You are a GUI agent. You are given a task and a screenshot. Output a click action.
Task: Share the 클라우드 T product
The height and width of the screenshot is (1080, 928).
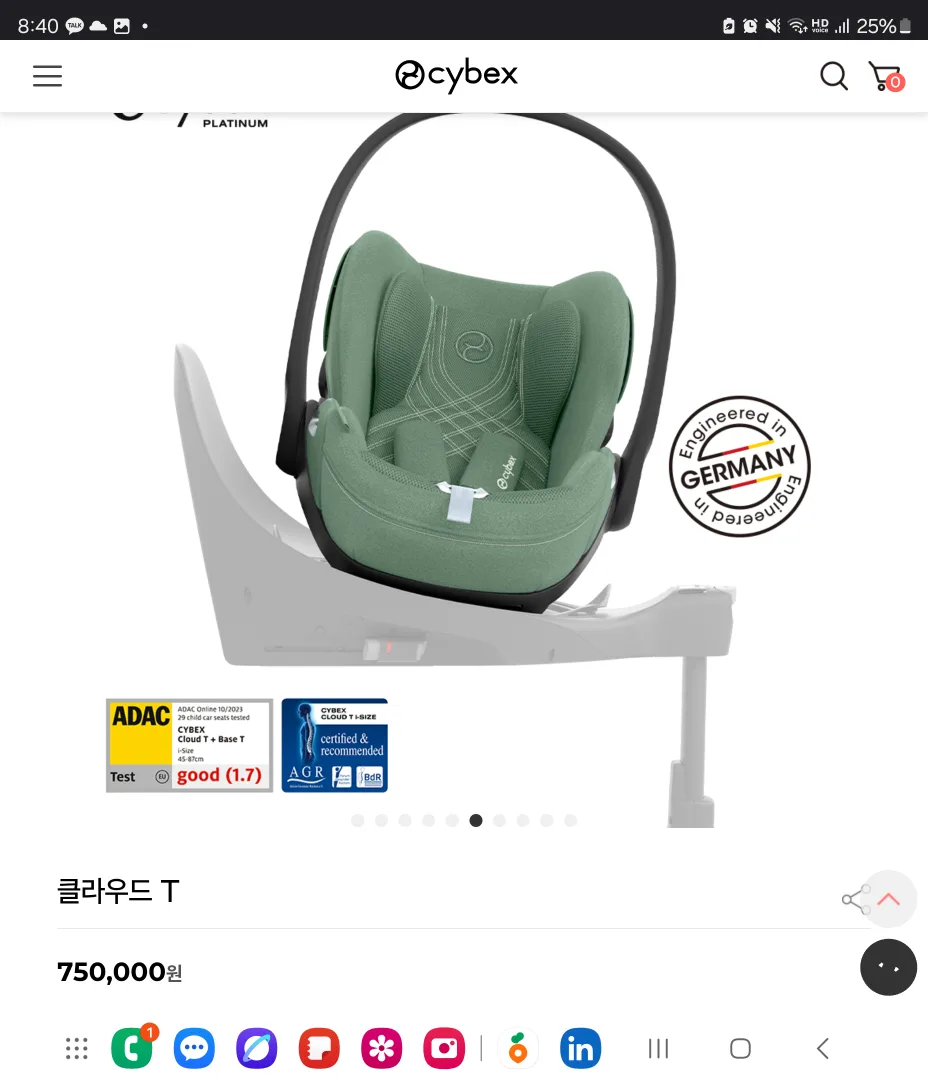pyautogui.click(x=855, y=900)
